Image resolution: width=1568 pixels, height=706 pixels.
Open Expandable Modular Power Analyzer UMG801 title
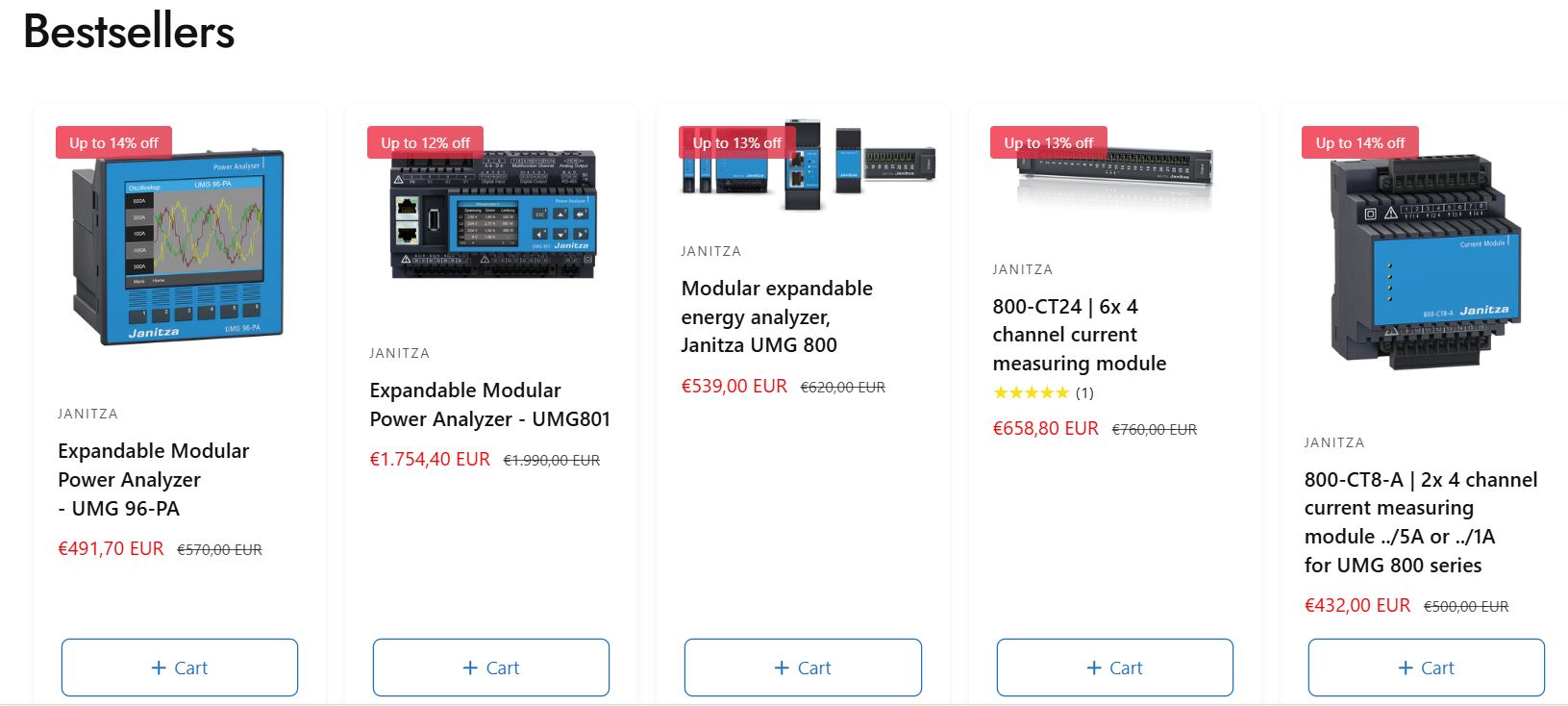click(x=489, y=404)
